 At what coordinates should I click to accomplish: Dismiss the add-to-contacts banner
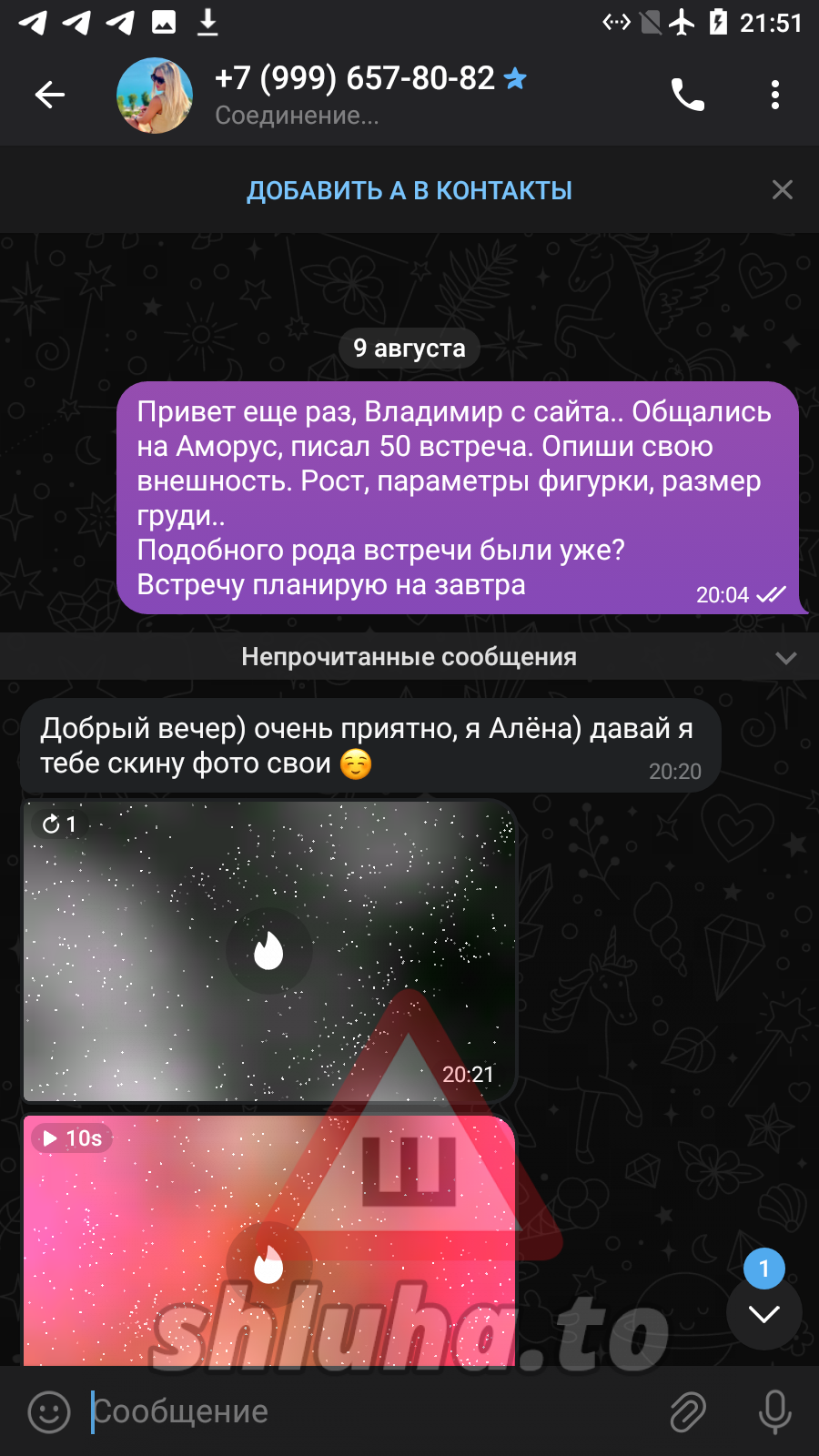coord(783,190)
